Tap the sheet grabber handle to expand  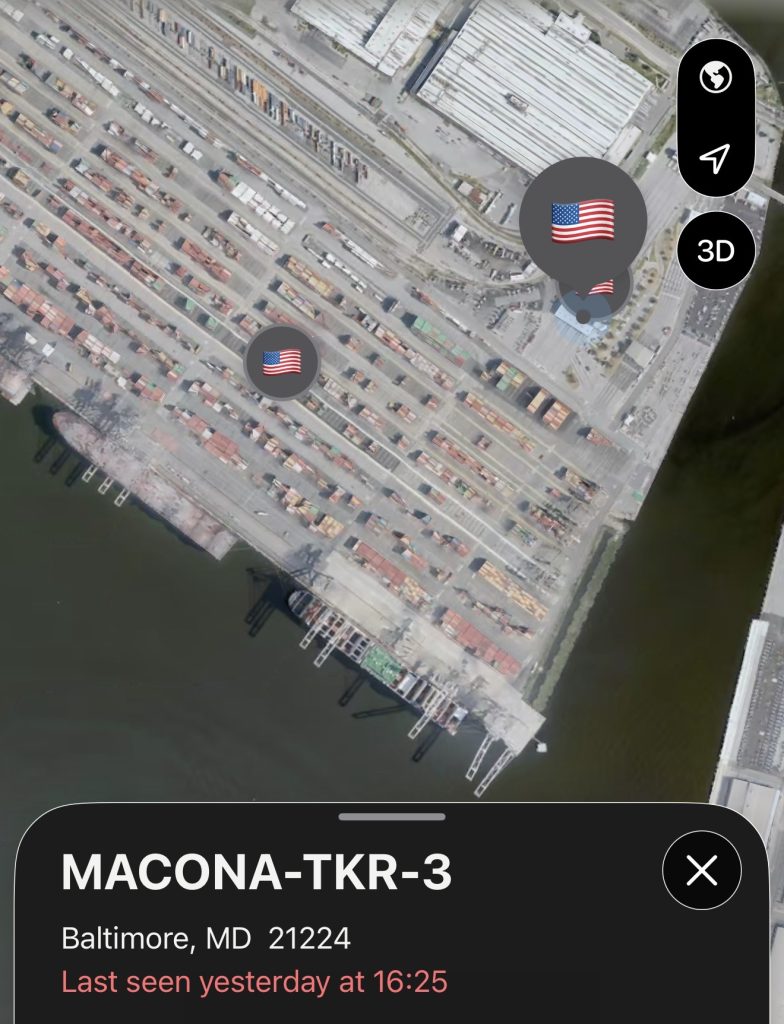point(392,817)
